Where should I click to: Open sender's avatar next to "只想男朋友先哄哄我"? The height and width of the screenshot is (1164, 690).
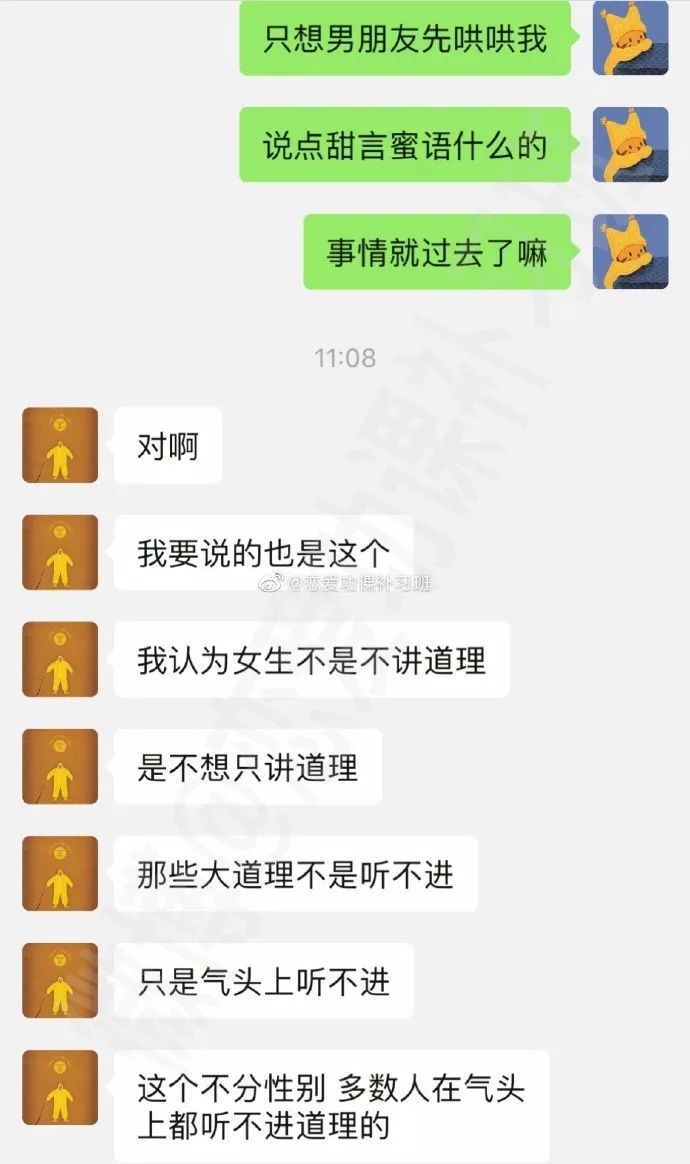click(630, 38)
